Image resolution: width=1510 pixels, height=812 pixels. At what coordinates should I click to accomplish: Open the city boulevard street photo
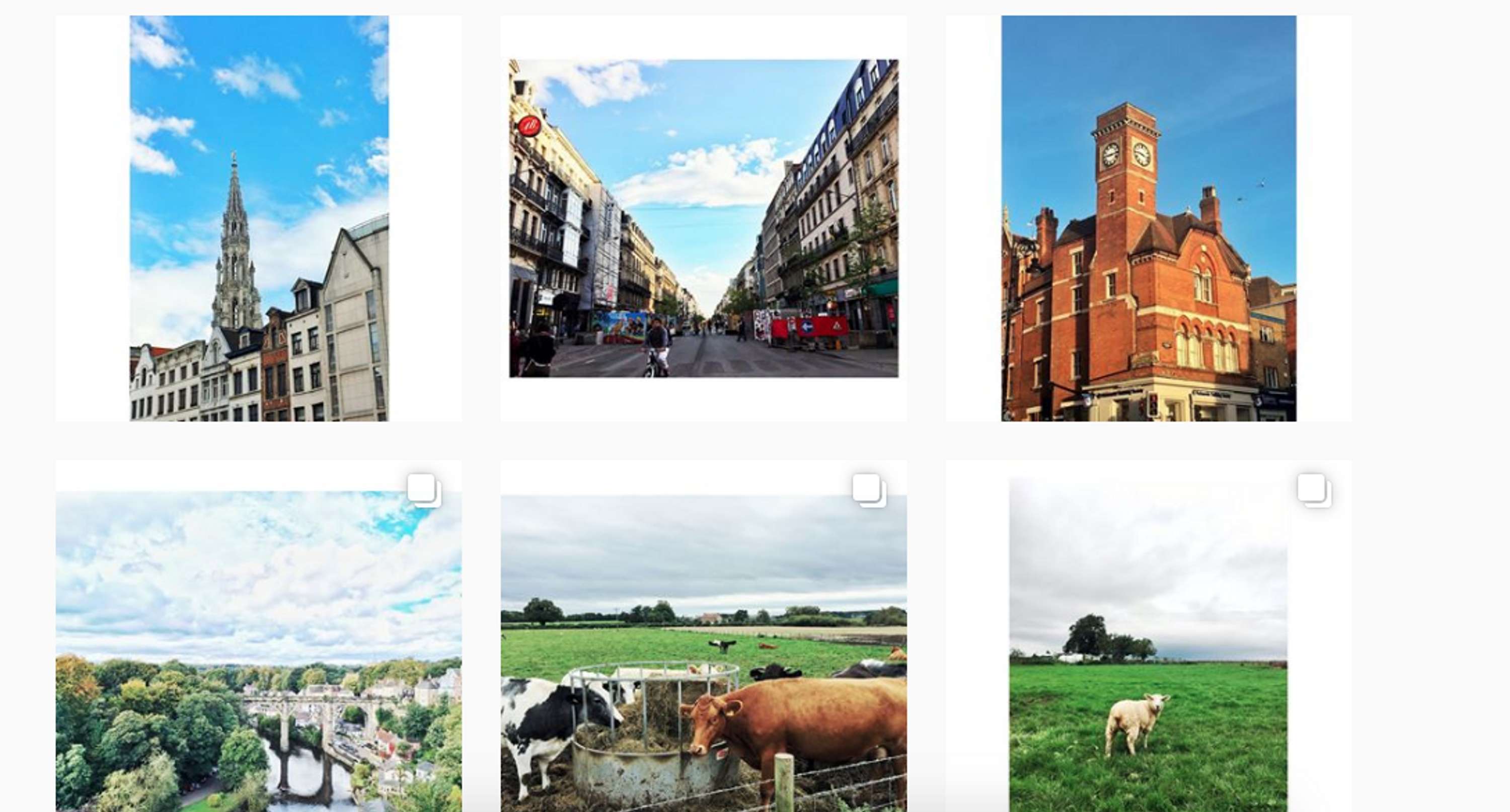tap(704, 218)
